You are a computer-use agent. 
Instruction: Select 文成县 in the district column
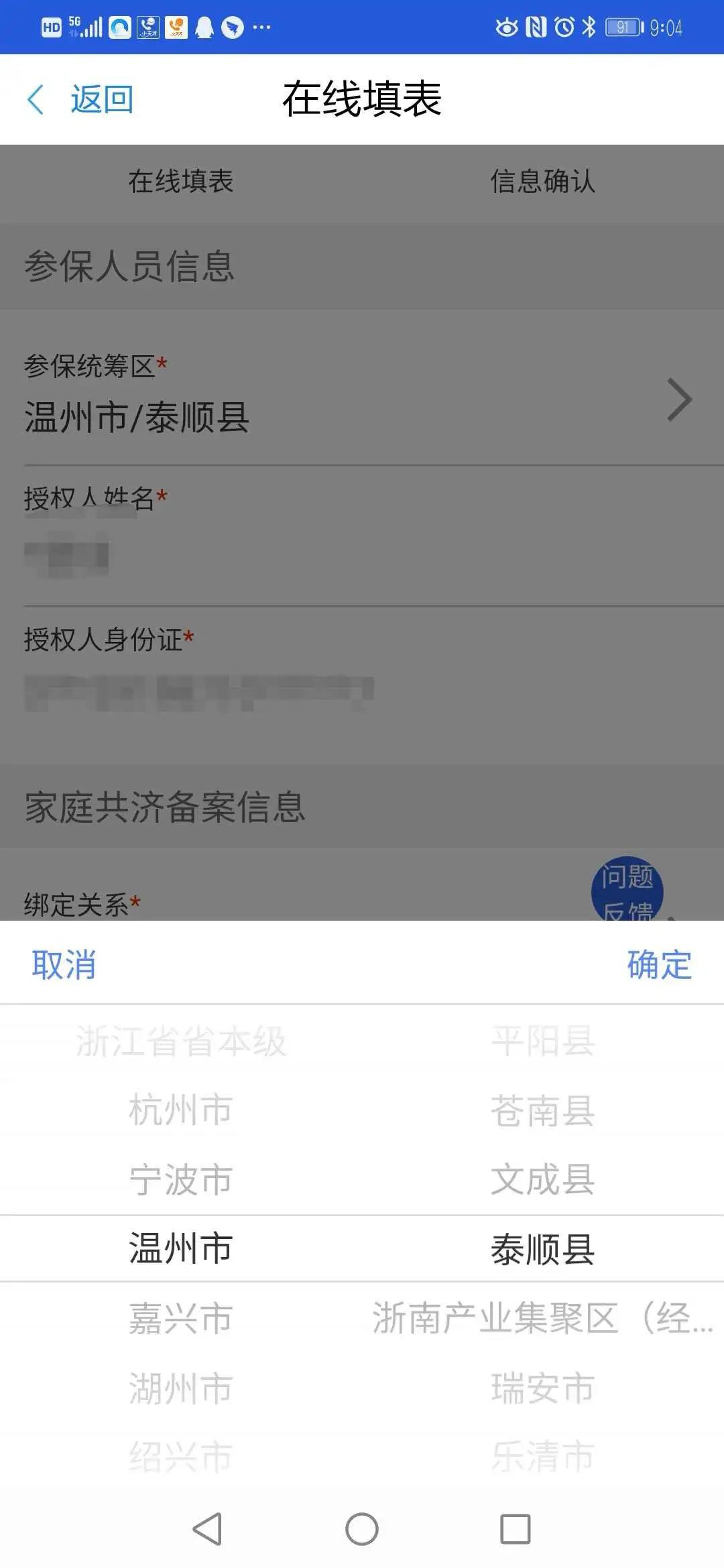(542, 1180)
